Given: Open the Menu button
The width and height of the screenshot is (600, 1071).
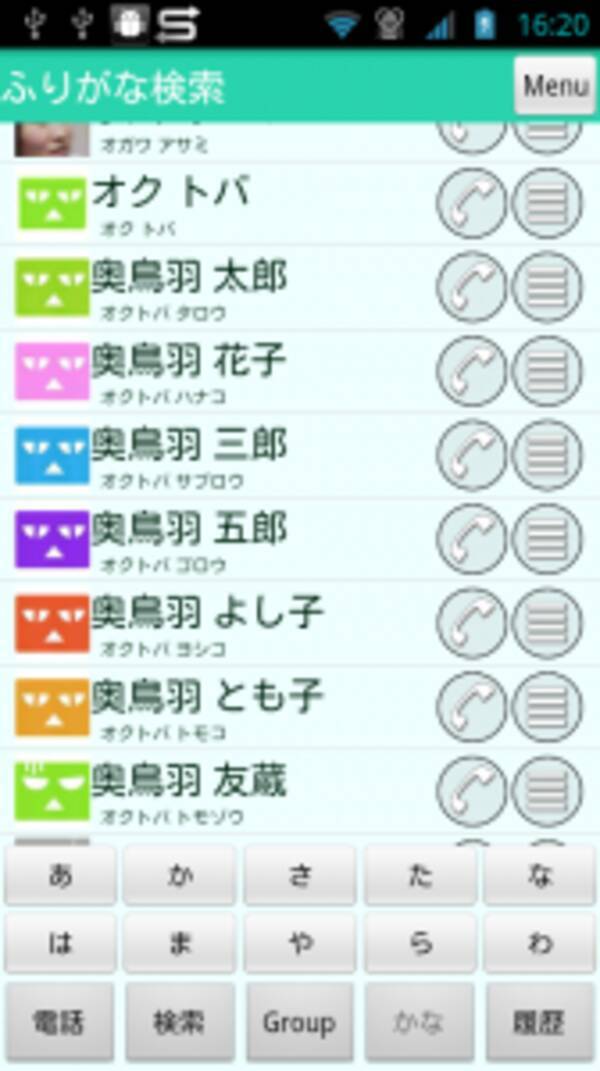Looking at the screenshot, I should pyautogui.click(x=555, y=86).
